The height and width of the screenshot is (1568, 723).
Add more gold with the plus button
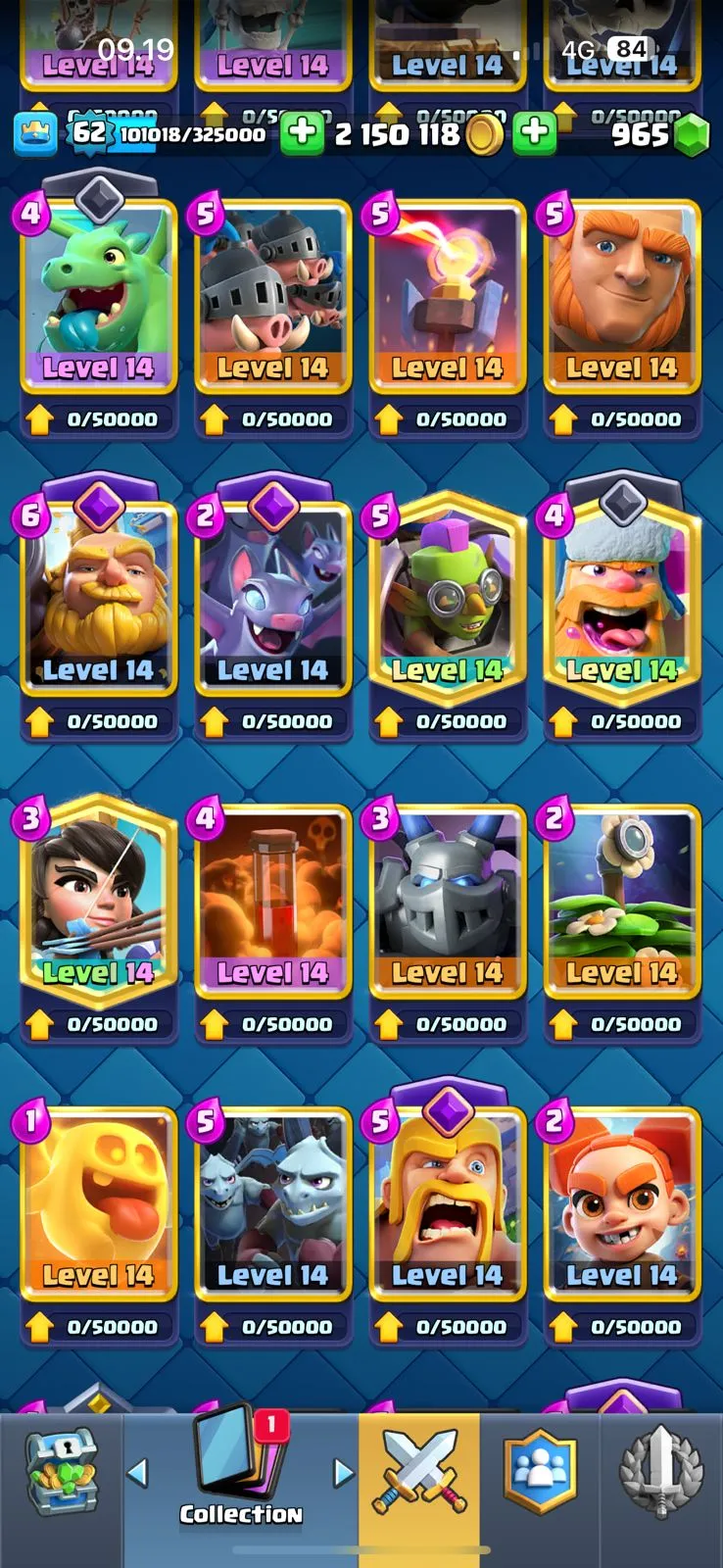(302, 134)
